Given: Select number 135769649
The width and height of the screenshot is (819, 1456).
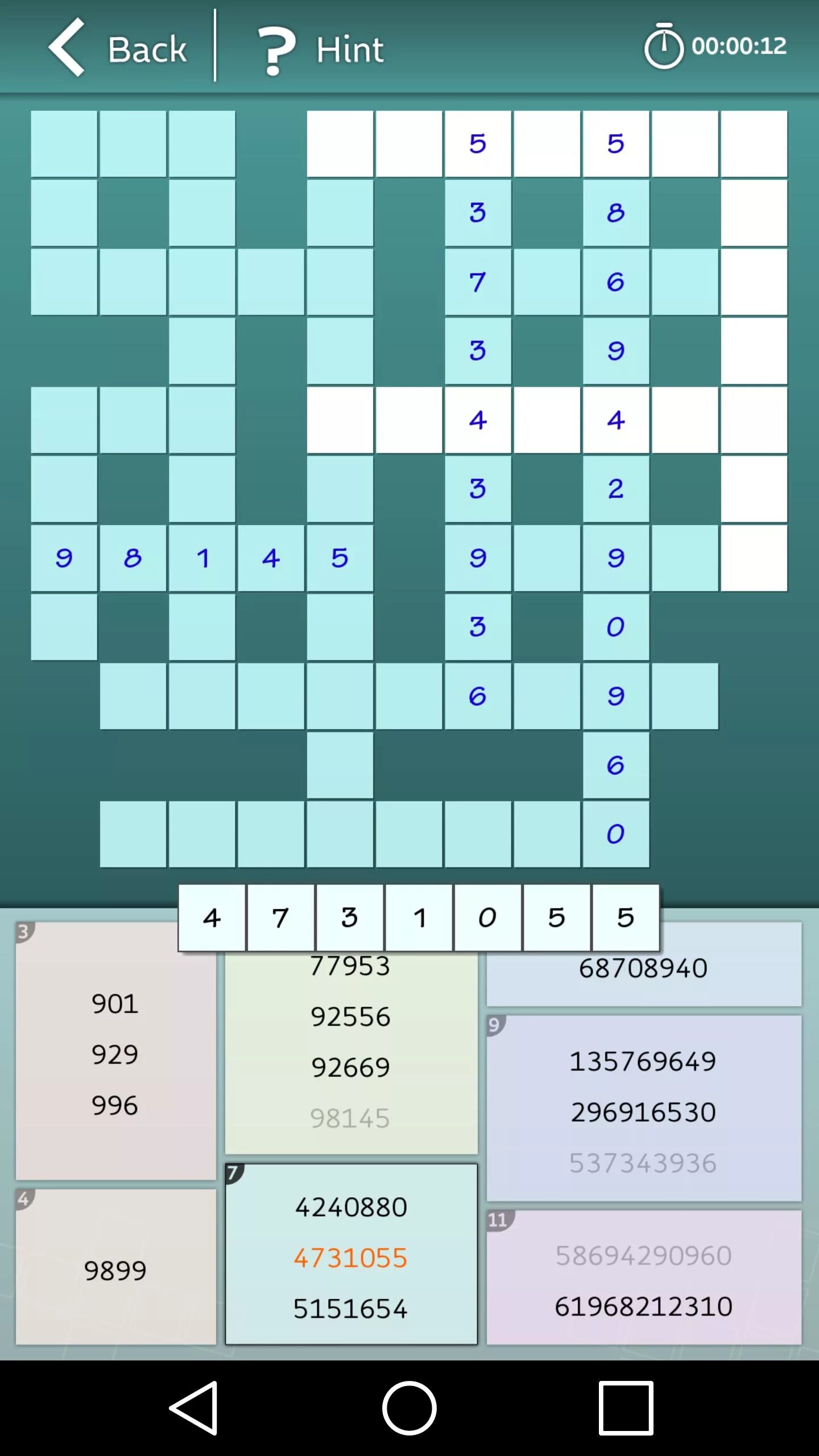Looking at the screenshot, I should pyautogui.click(x=643, y=1061).
